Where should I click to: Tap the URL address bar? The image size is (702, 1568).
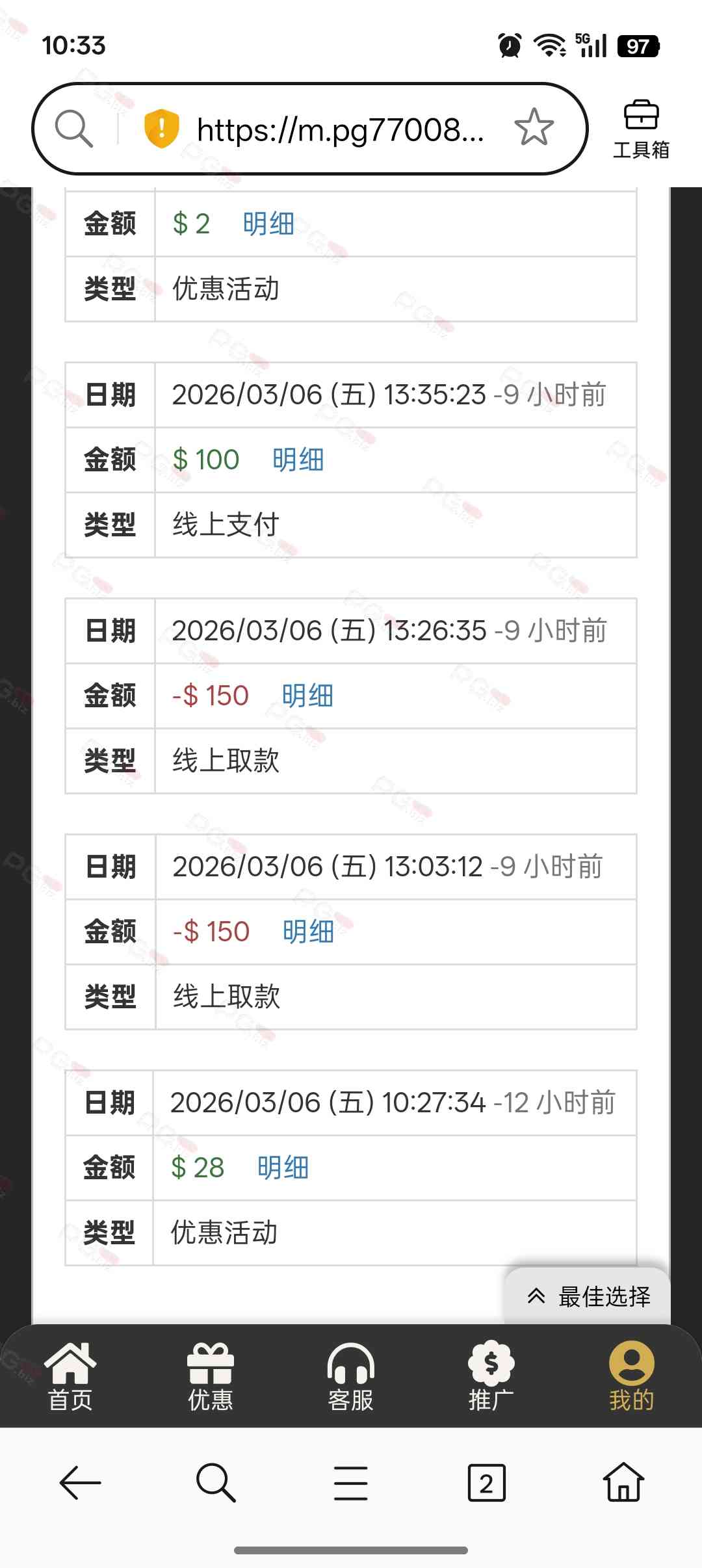[339, 129]
